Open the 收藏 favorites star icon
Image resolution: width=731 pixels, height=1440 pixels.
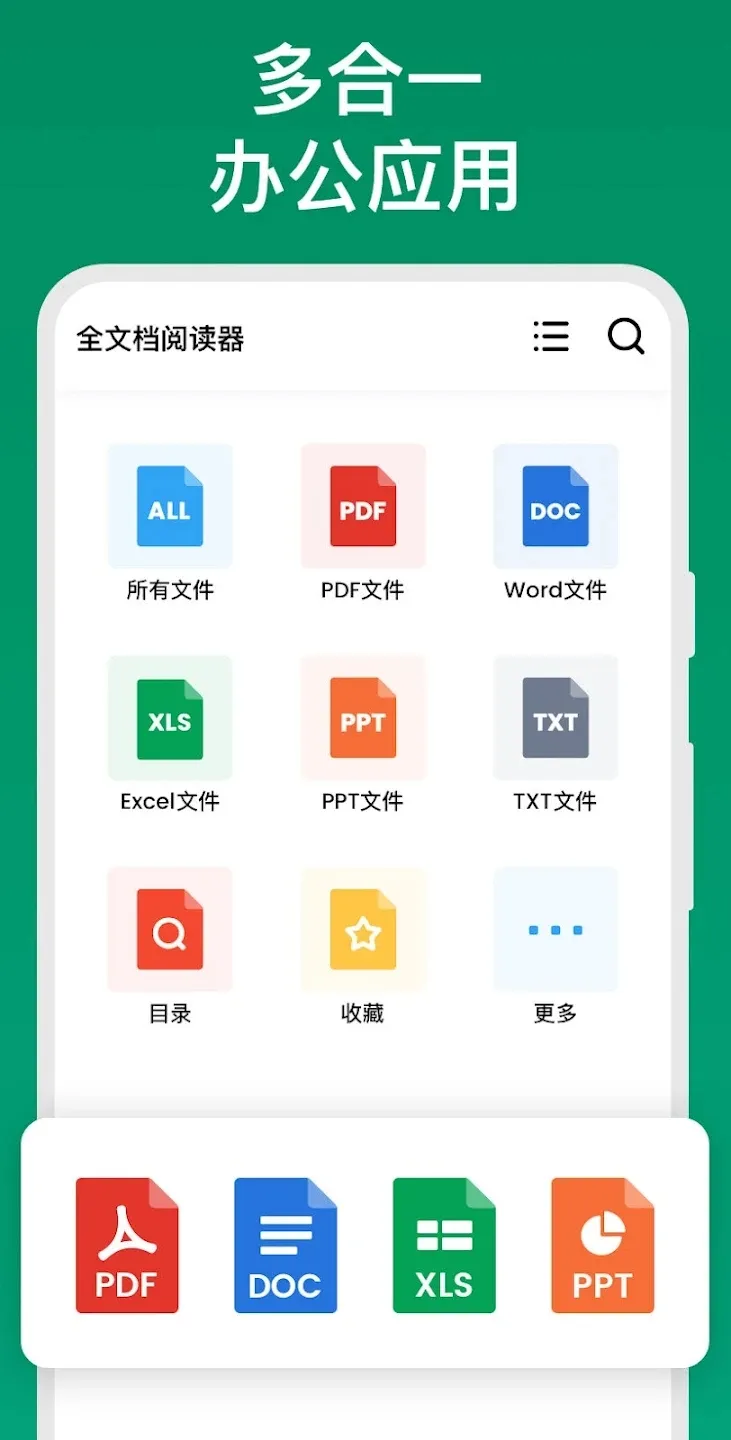pos(362,929)
